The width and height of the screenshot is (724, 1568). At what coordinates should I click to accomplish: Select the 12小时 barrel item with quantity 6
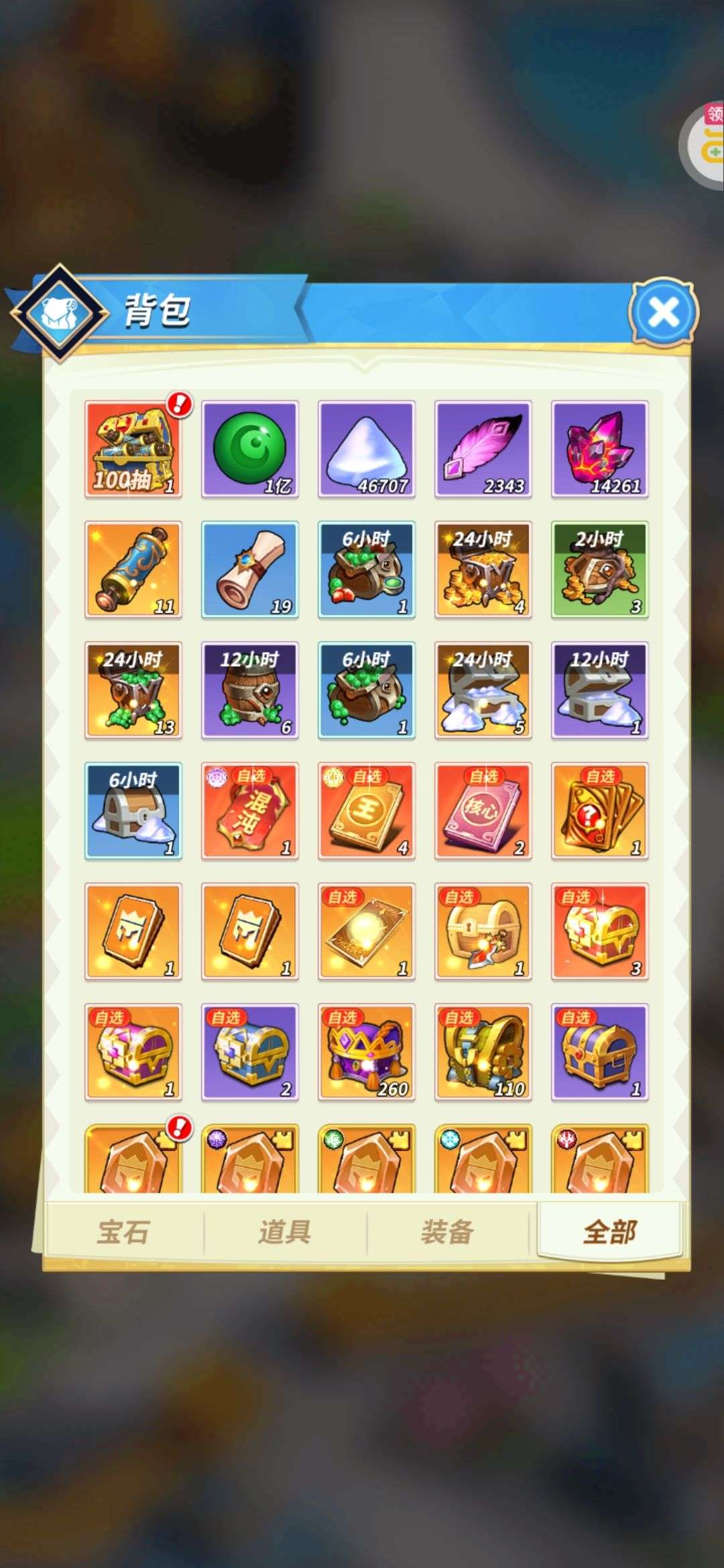(250, 690)
